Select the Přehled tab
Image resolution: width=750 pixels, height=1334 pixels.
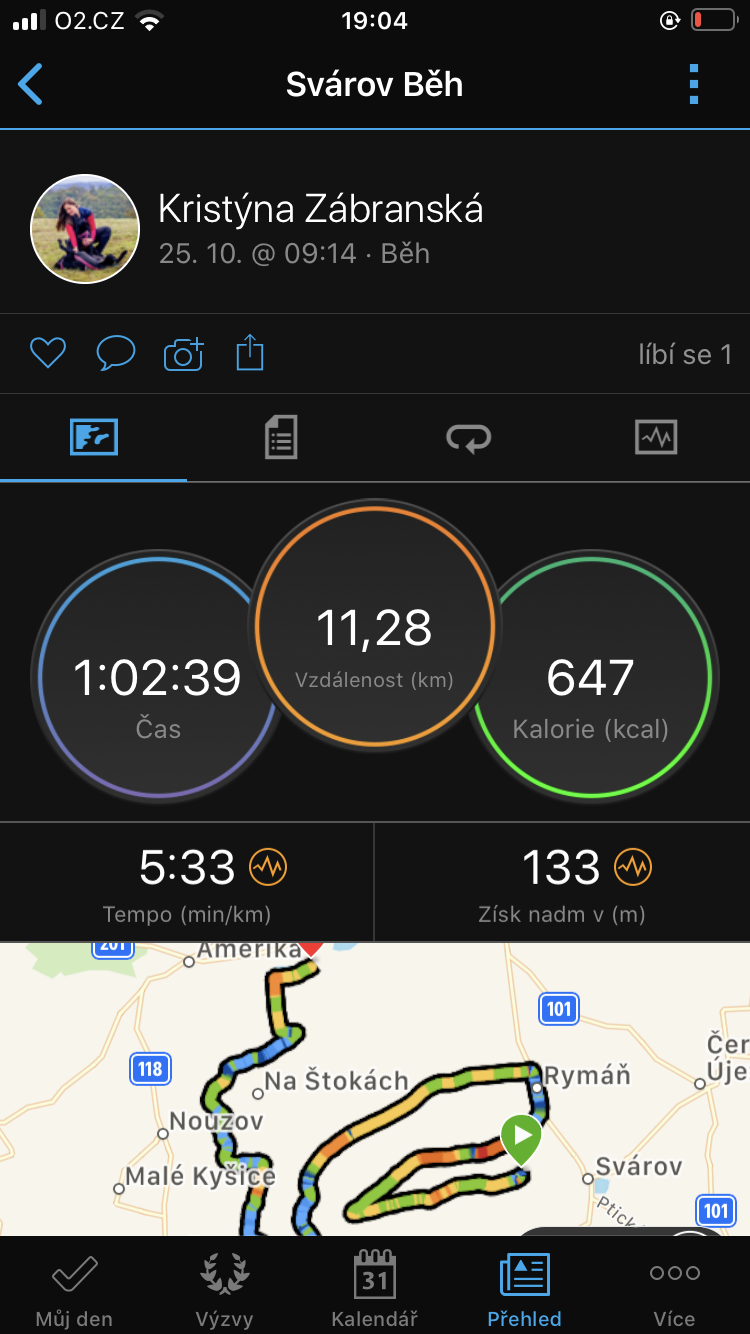[x=524, y=1289]
